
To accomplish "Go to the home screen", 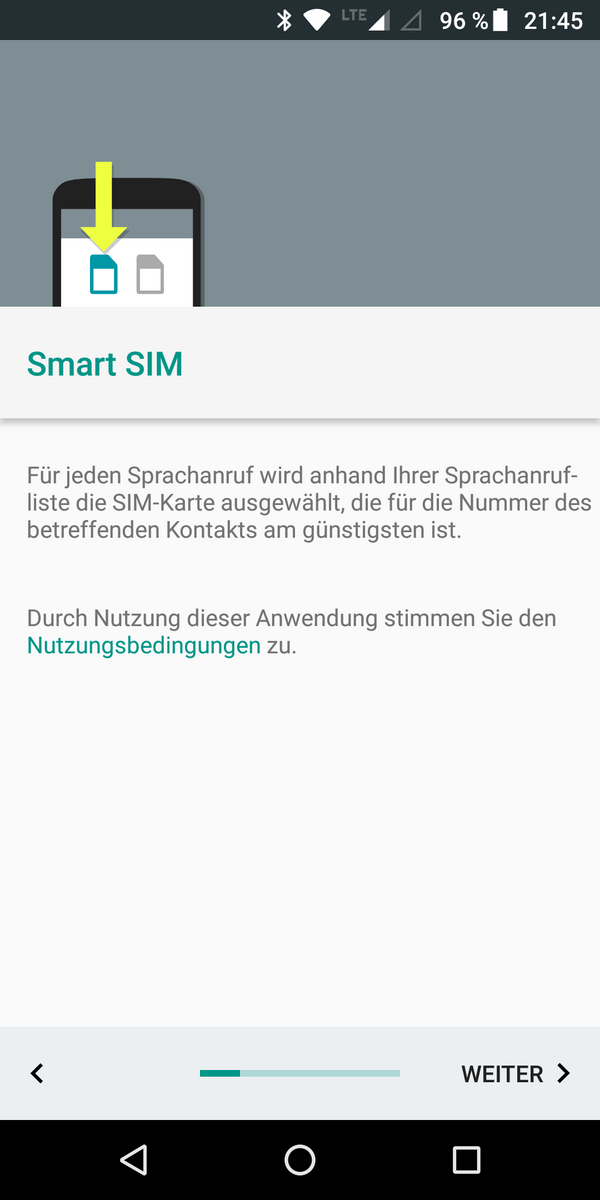I will (x=300, y=1159).
